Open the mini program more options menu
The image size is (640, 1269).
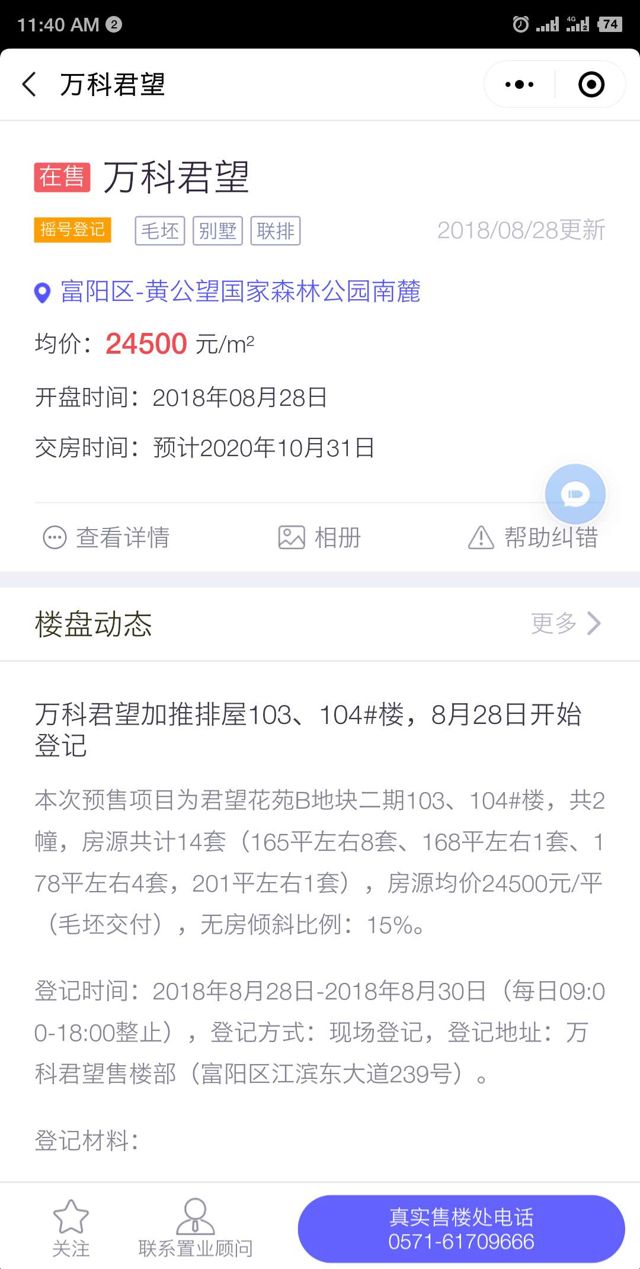519,85
